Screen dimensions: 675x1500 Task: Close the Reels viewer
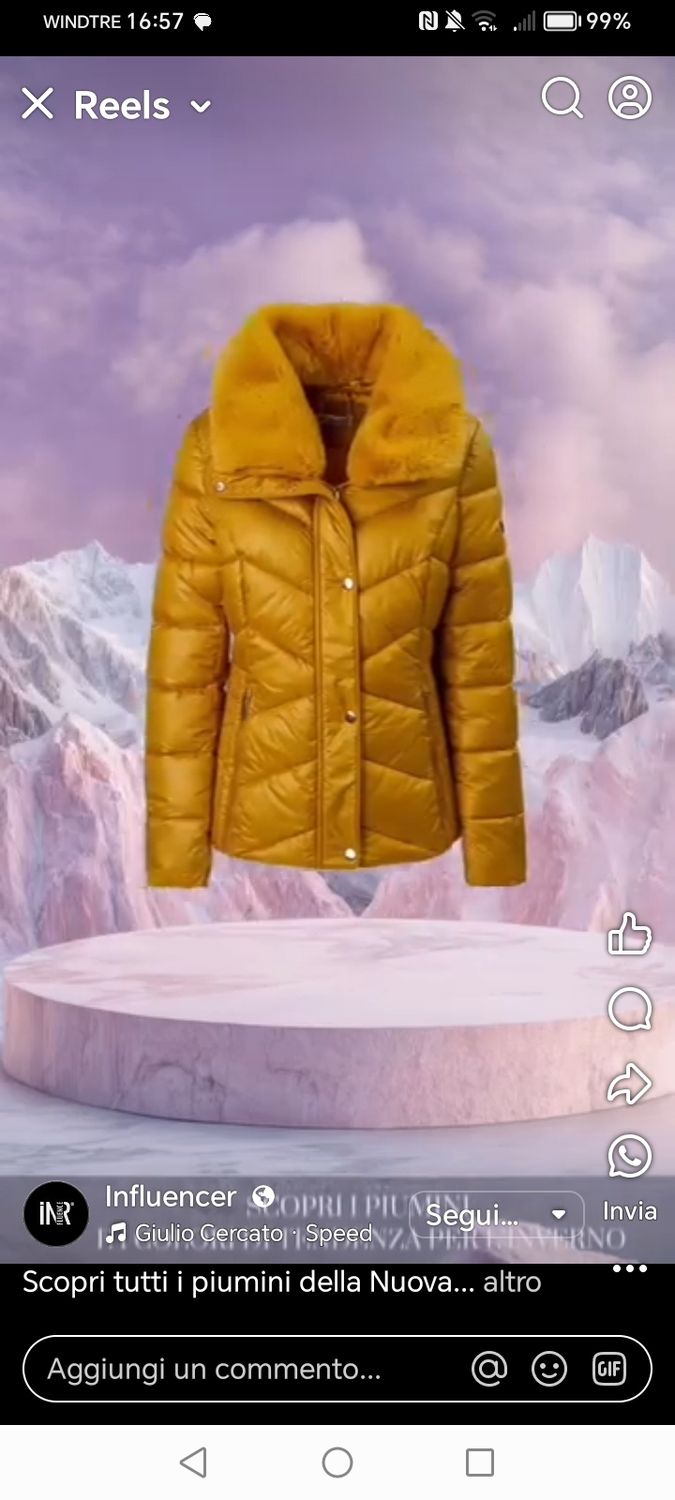click(x=37, y=104)
